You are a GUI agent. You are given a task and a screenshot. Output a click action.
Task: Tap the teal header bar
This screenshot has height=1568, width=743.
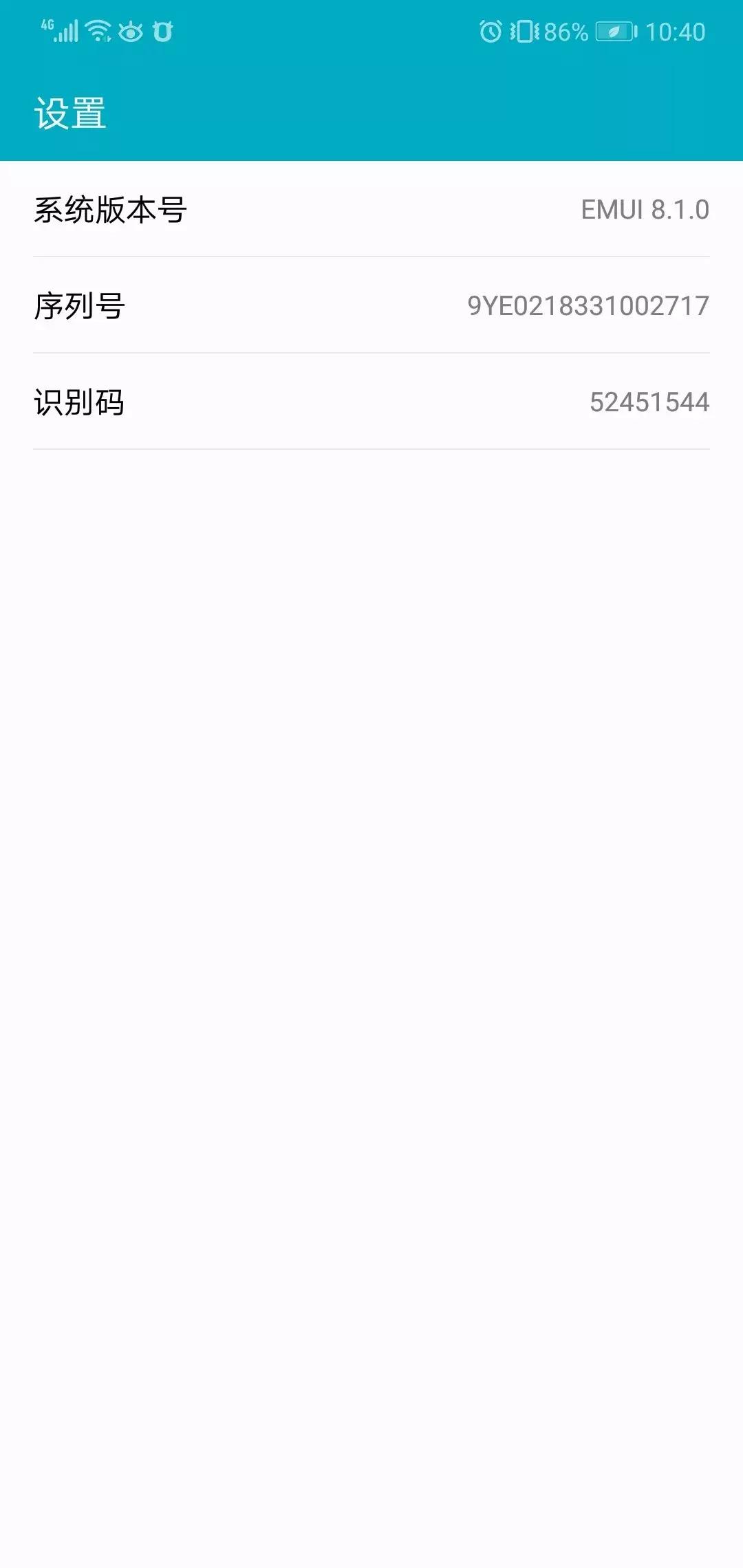pos(371,110)
